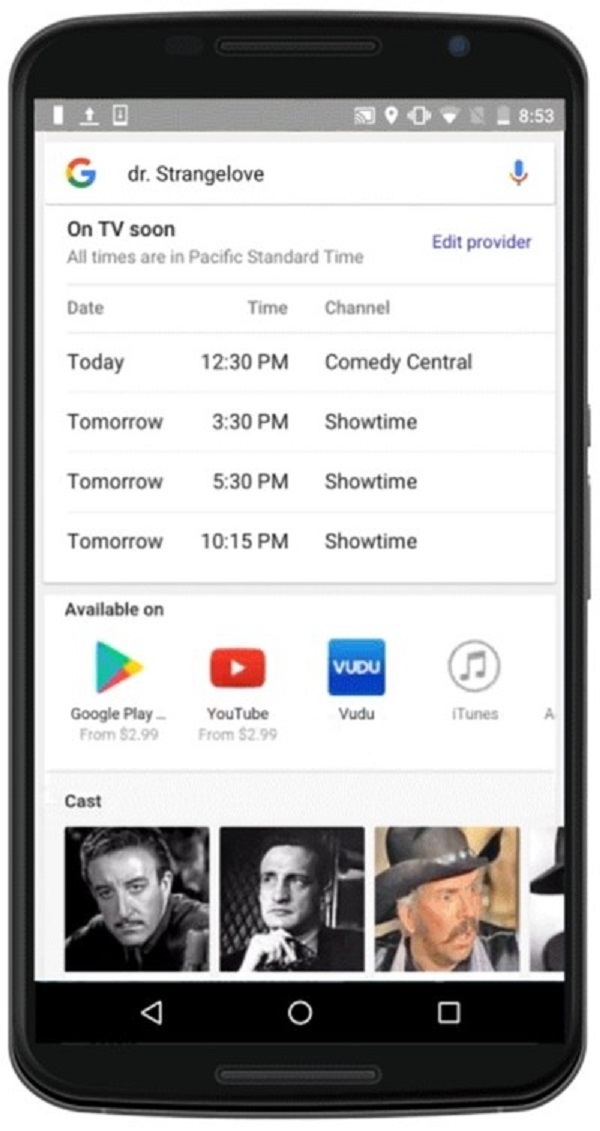Open the second cast member photo
Screen dimensions: 600x1131
point(292,898)
